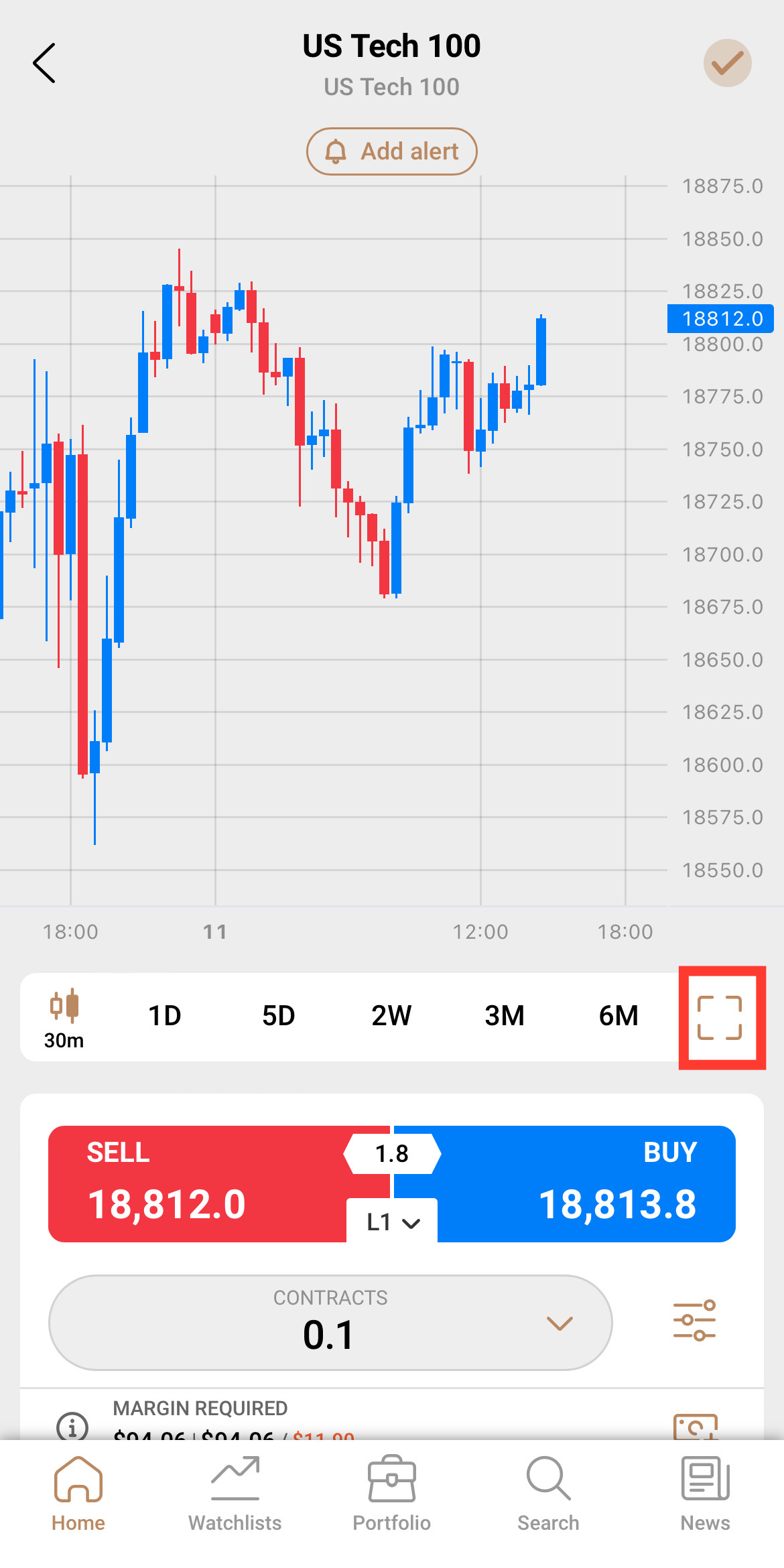Open the 30m candlestick chart settings

64,1017
